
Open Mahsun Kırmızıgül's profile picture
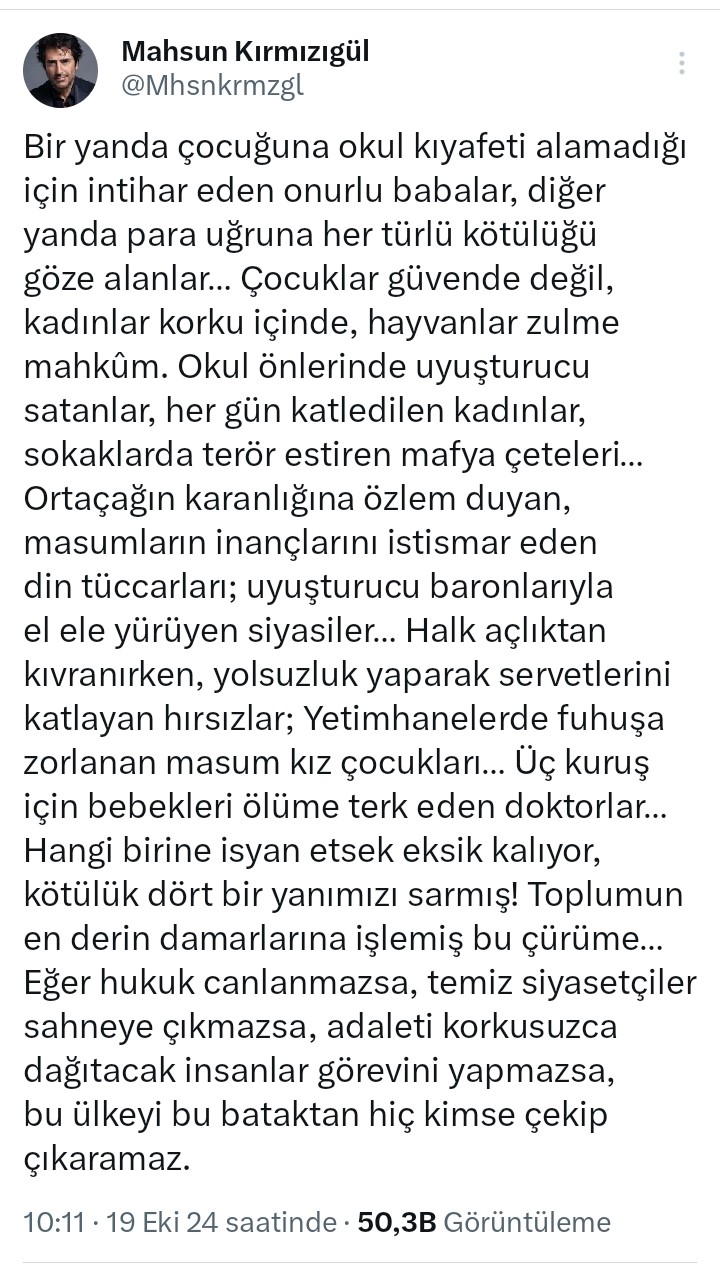60,70
